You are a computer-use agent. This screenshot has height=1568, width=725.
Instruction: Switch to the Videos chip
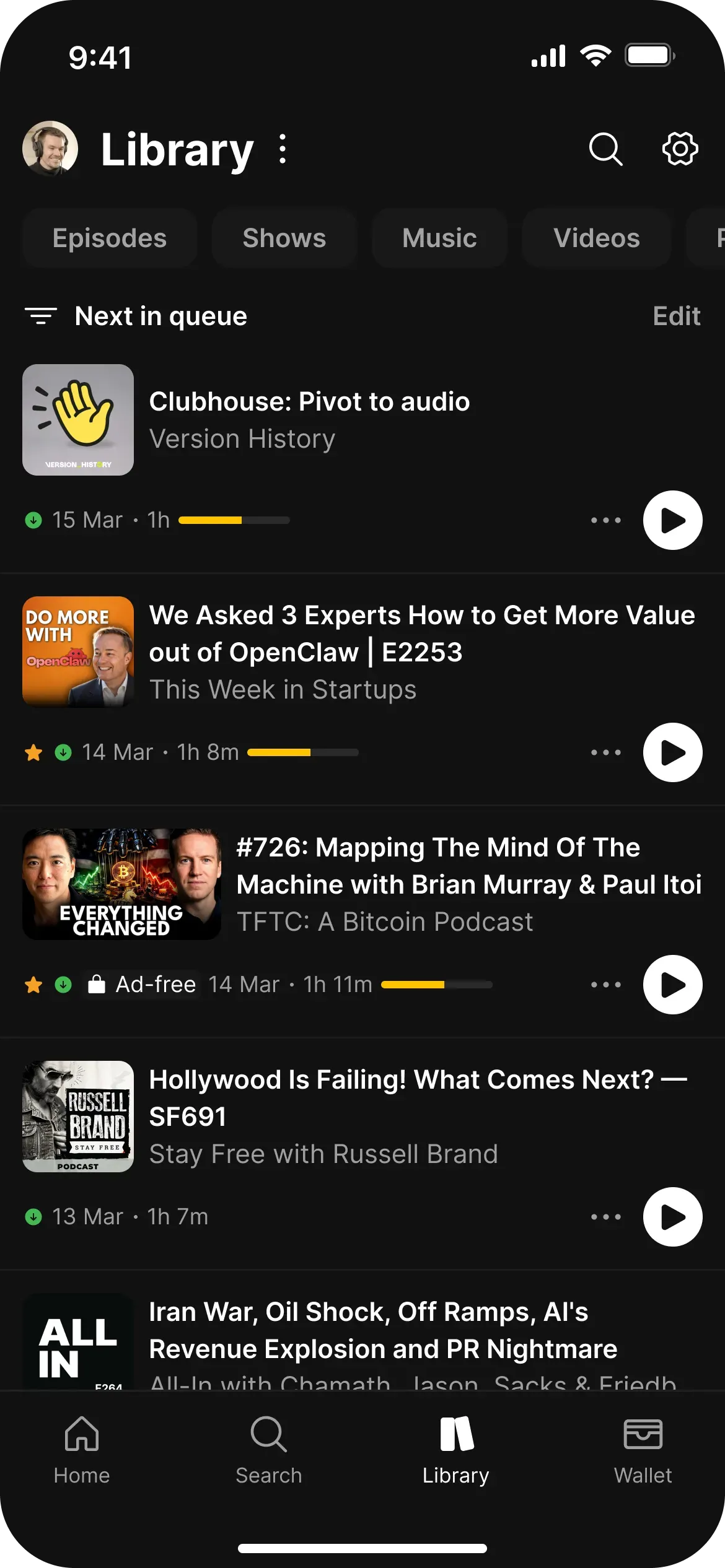pos(596,238)
